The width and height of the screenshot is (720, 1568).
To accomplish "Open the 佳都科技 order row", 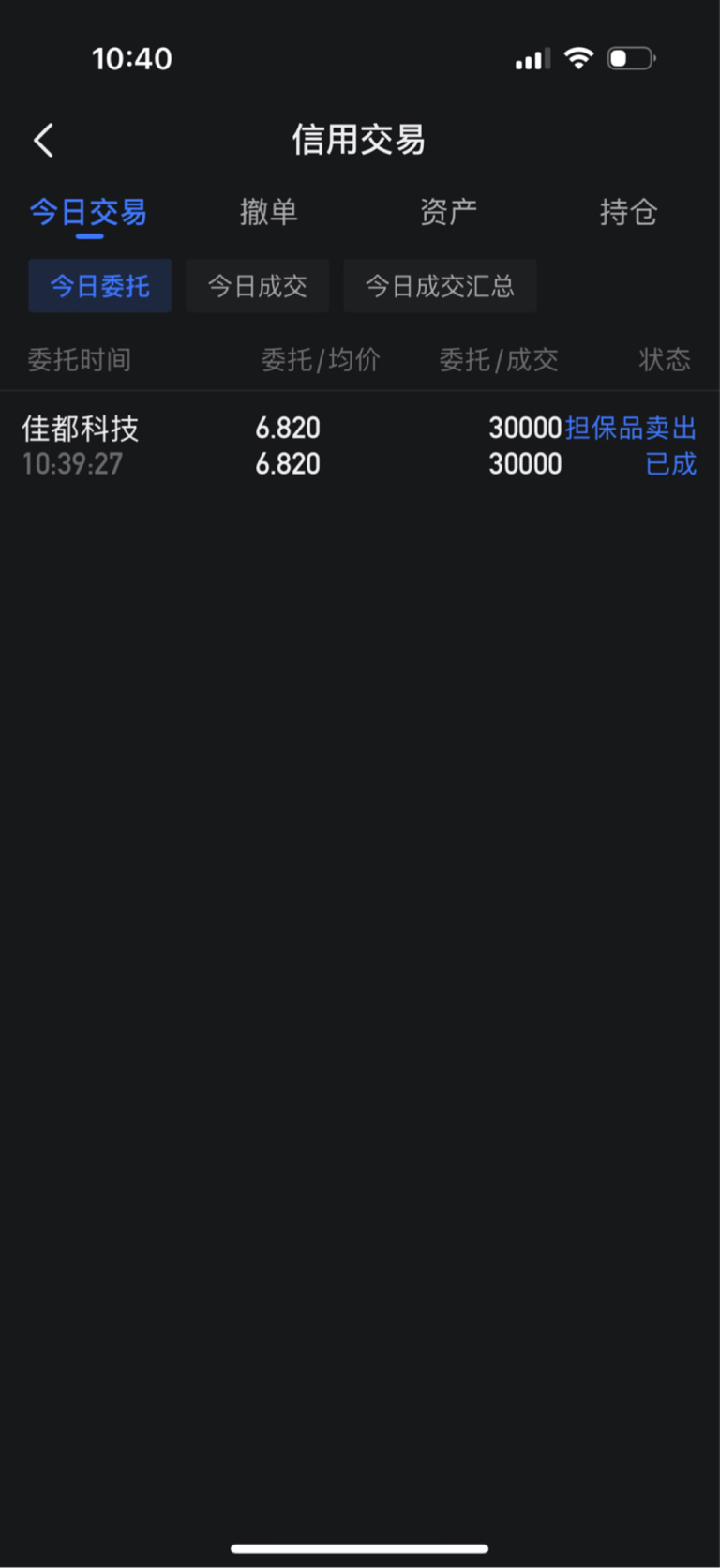I will point(360,445).
